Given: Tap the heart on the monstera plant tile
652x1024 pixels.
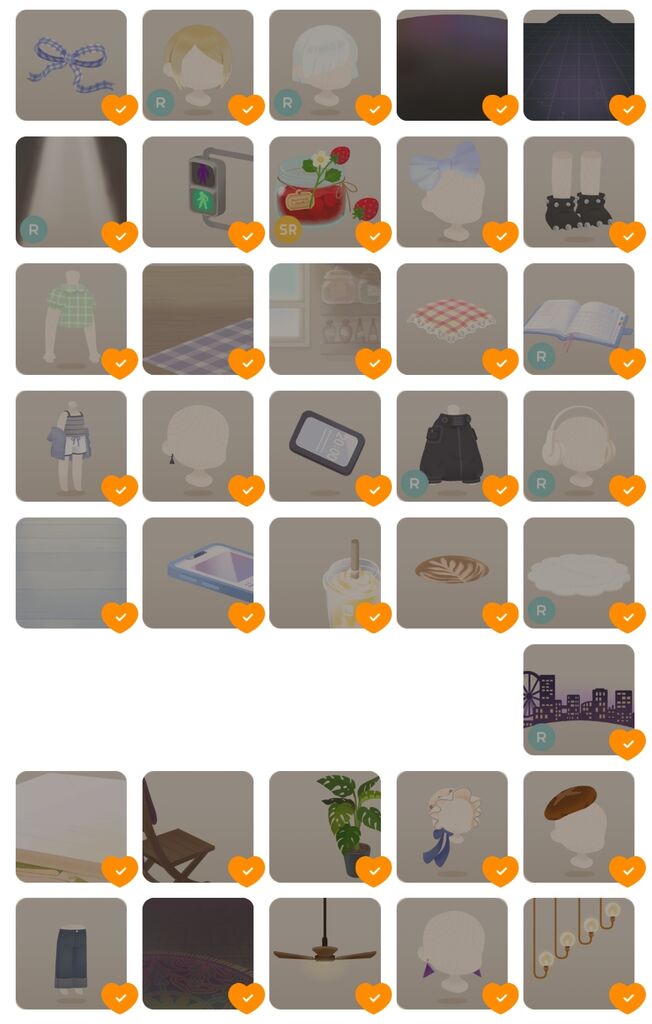Looking at the screenshot, I should [x=373, y=871].
